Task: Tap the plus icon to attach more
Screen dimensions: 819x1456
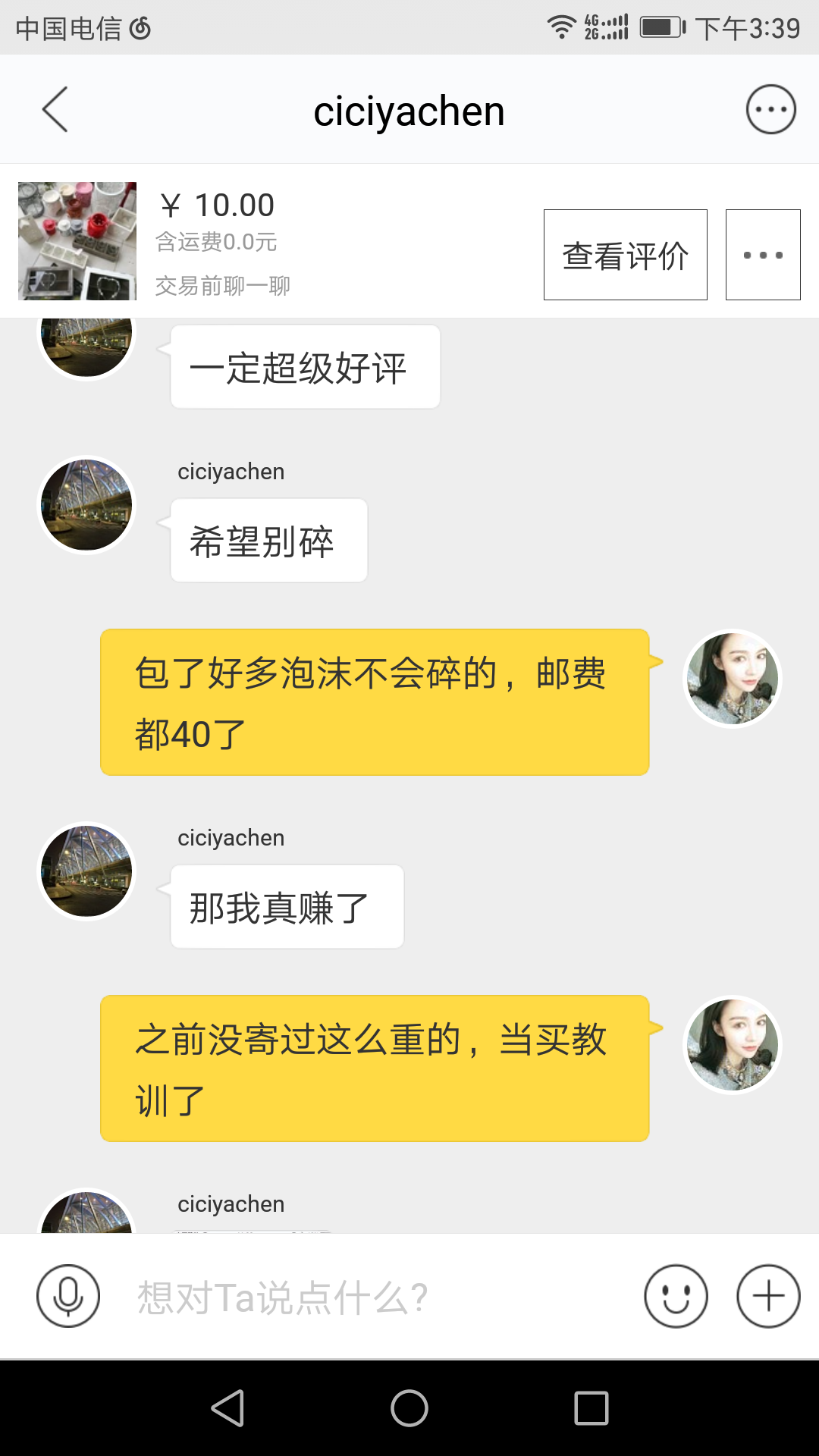Action: [x=767, y=1297]
